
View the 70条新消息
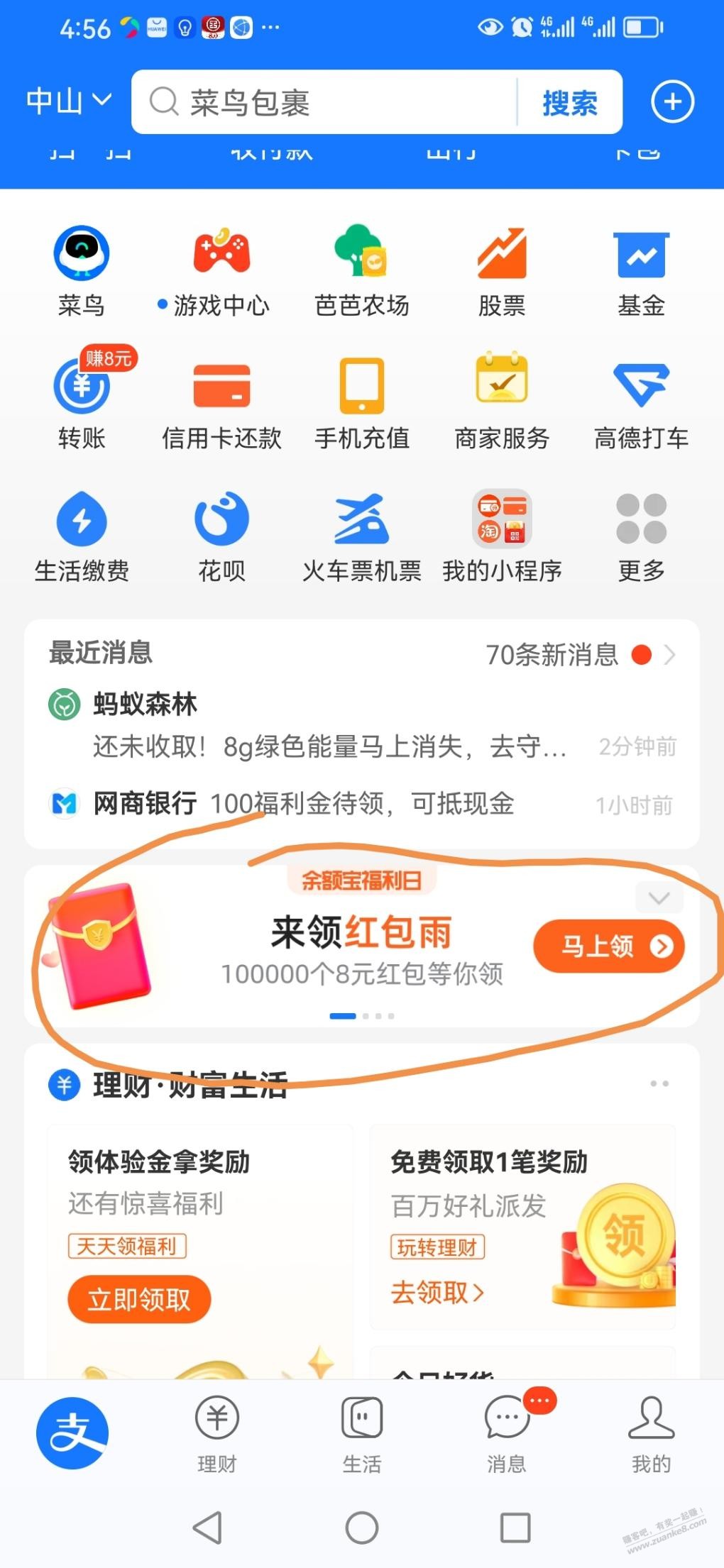point(580,654)
